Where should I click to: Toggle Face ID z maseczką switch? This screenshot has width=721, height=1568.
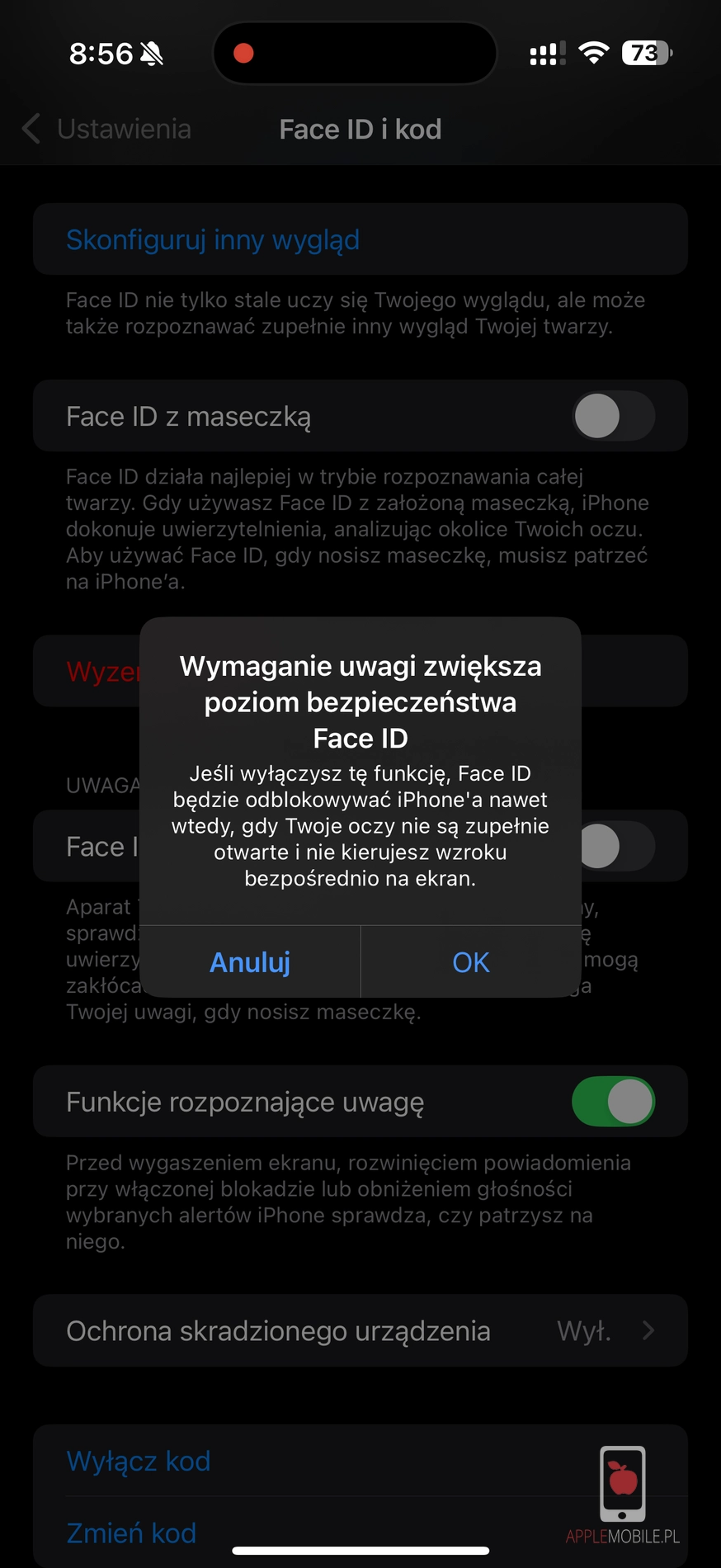coord(613,416)
